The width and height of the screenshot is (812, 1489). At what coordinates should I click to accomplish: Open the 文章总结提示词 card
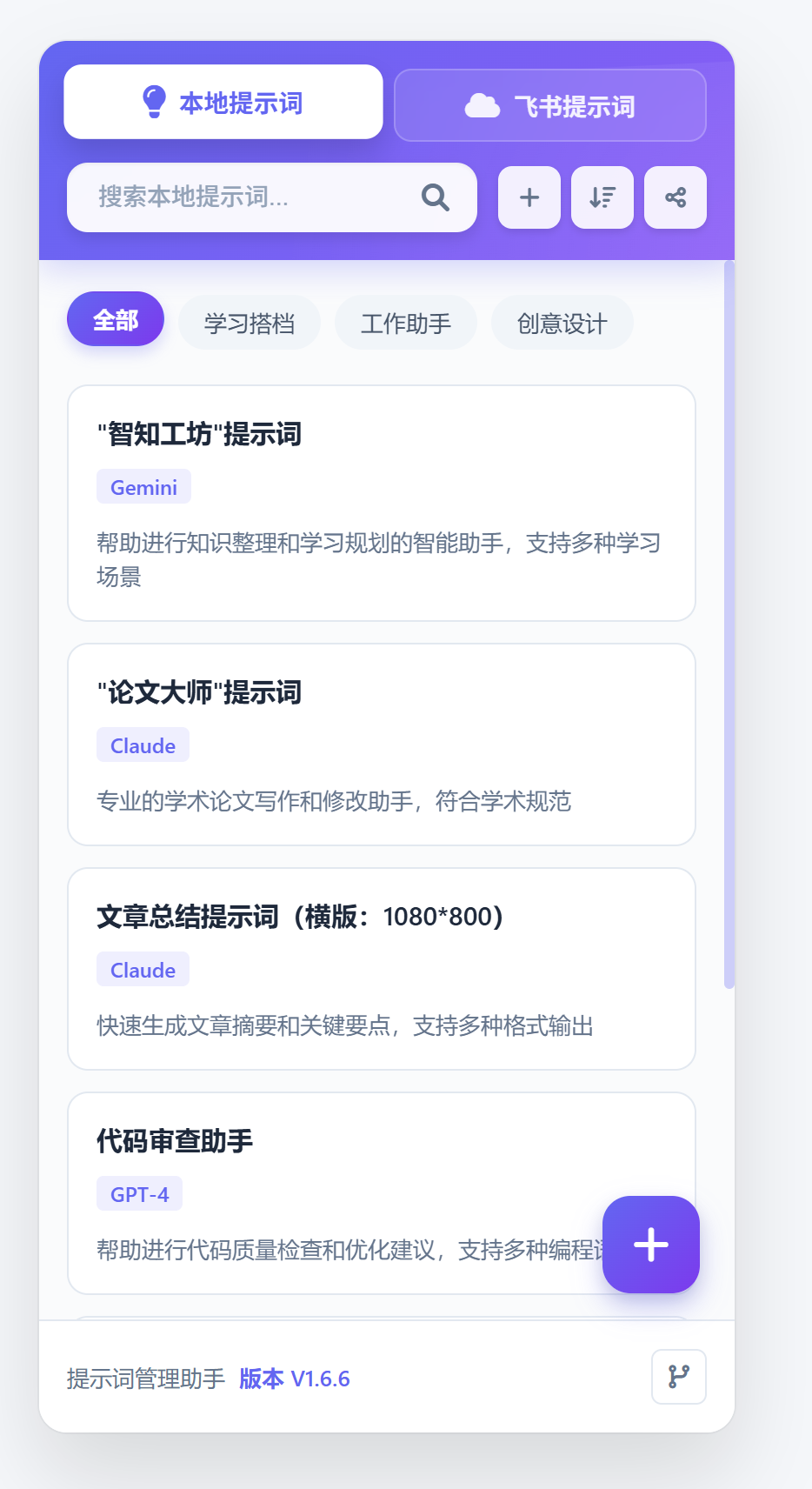tap(382, 969)
